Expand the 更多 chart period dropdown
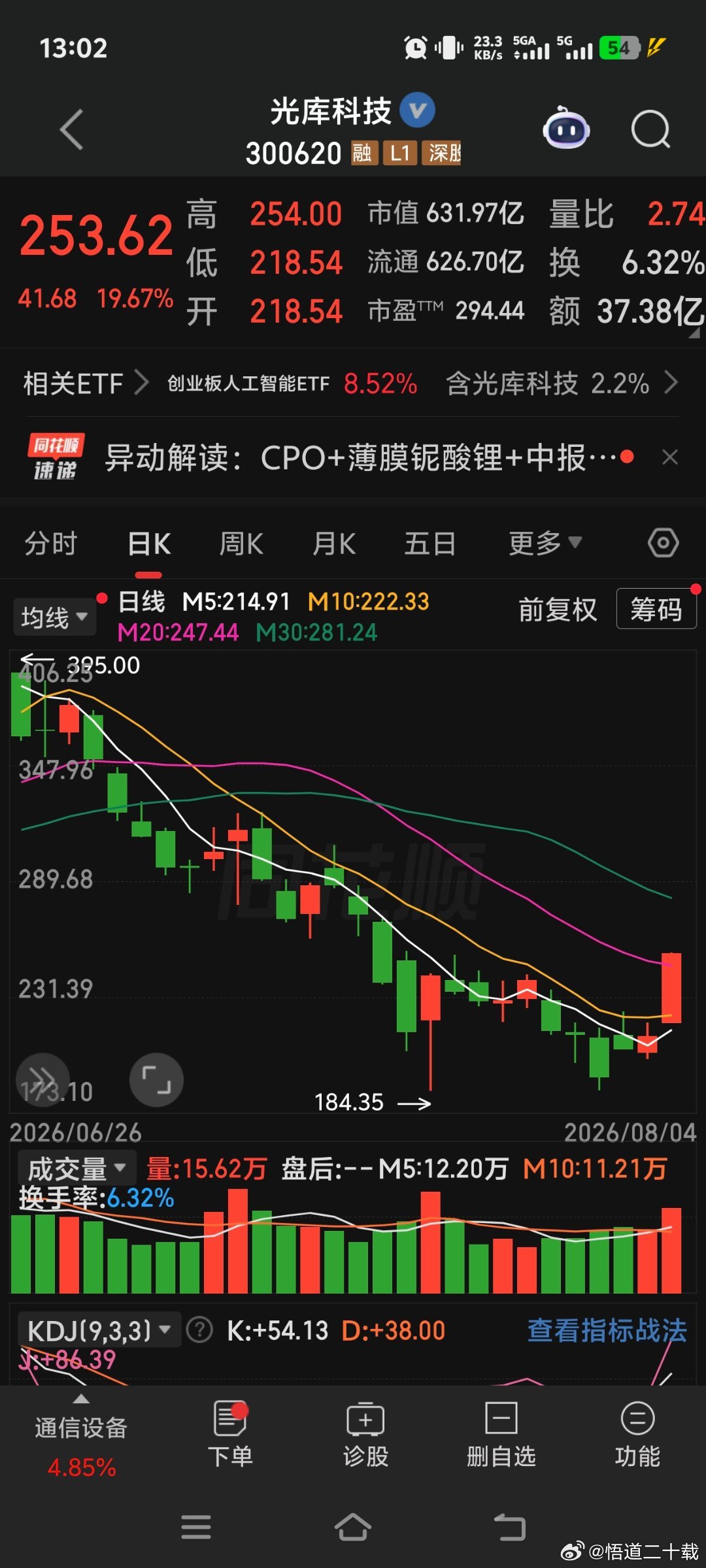The height and width of the screenshot is (1568, 706). [545, 543]
